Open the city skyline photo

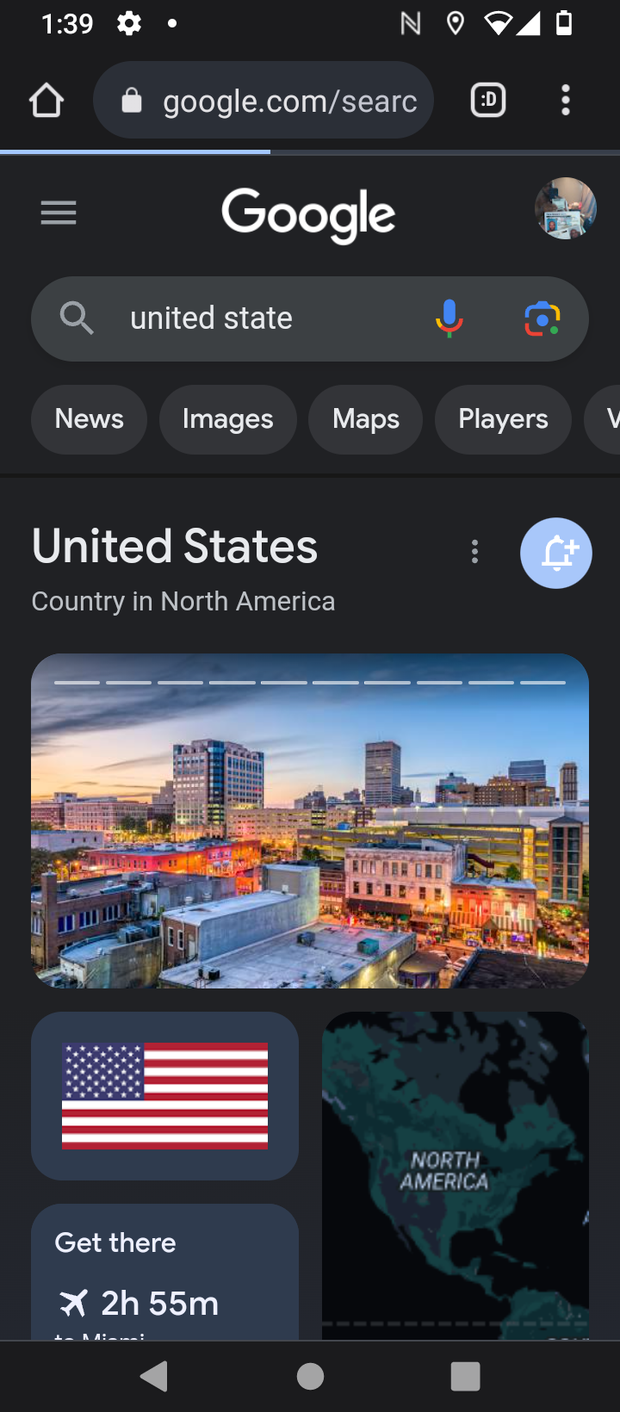[310, 820]
